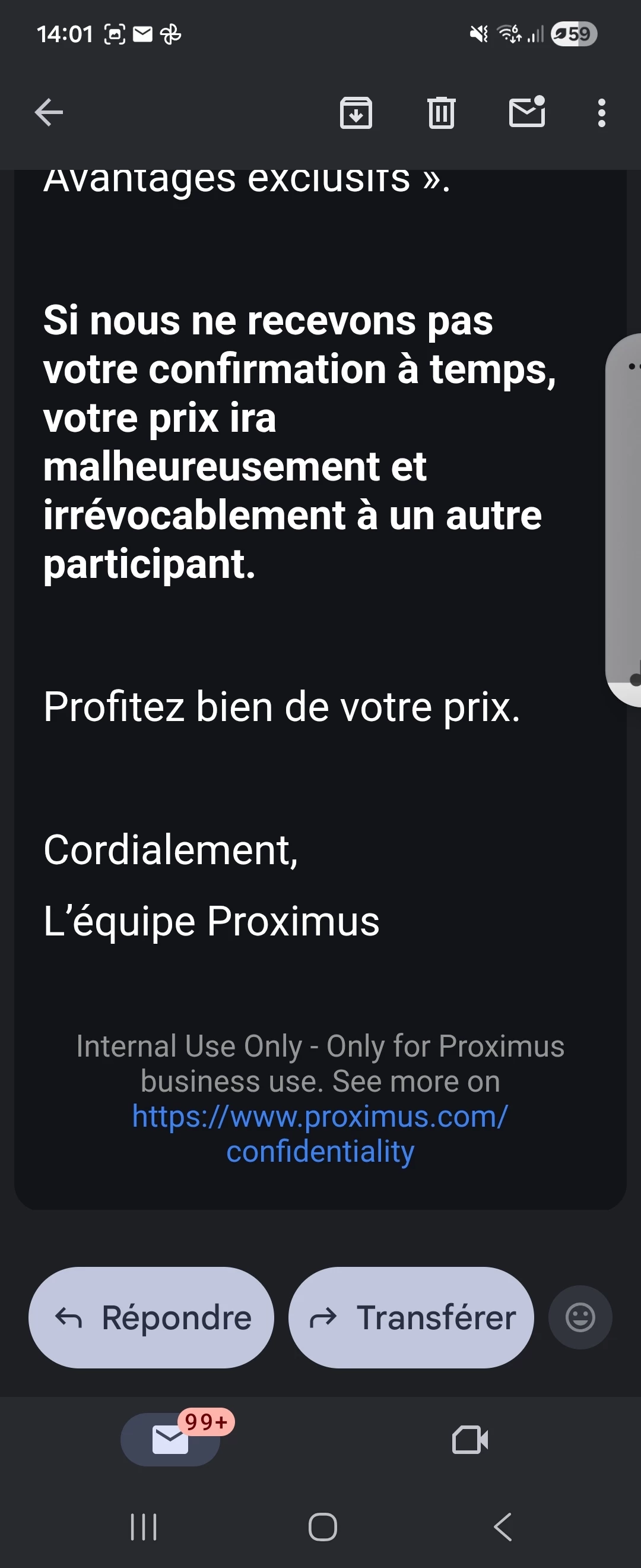This screenshot has height=1568, width=641.
Task: Open recent apps from the navigation bar
Action: pyautogui.click(x=144, y=1526)
